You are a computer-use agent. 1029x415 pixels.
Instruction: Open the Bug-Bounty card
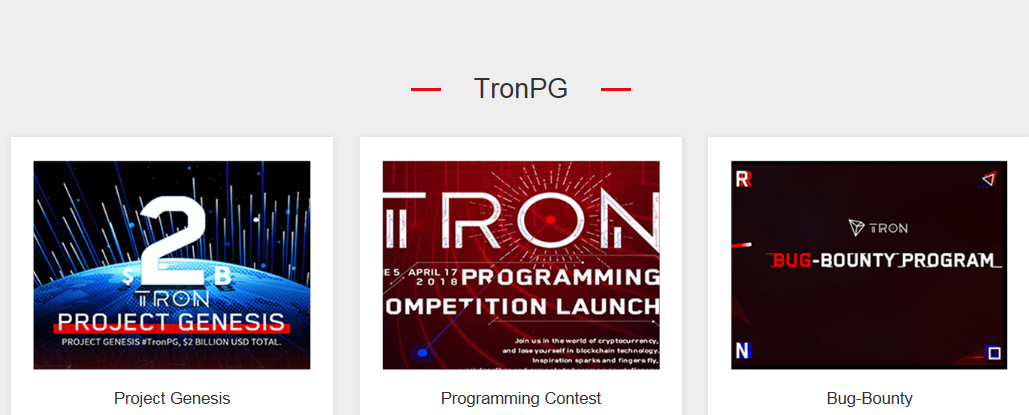(x=868, y=265)
